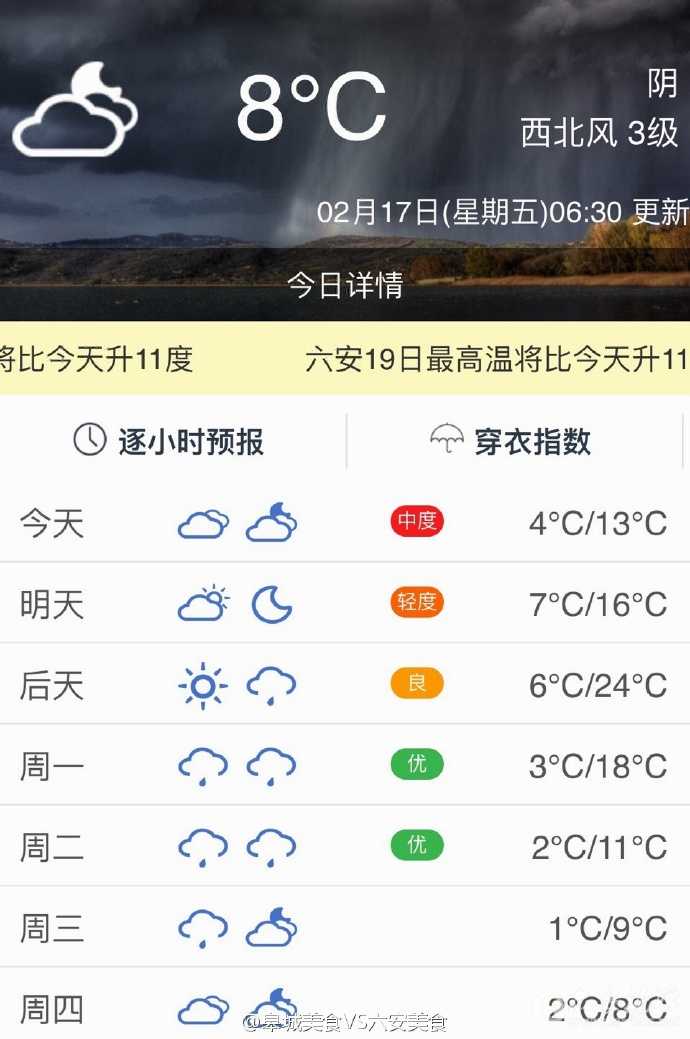View the 周一 forecast row
The width and height of the screenshot is (690, 1039).
pos(344,766)
